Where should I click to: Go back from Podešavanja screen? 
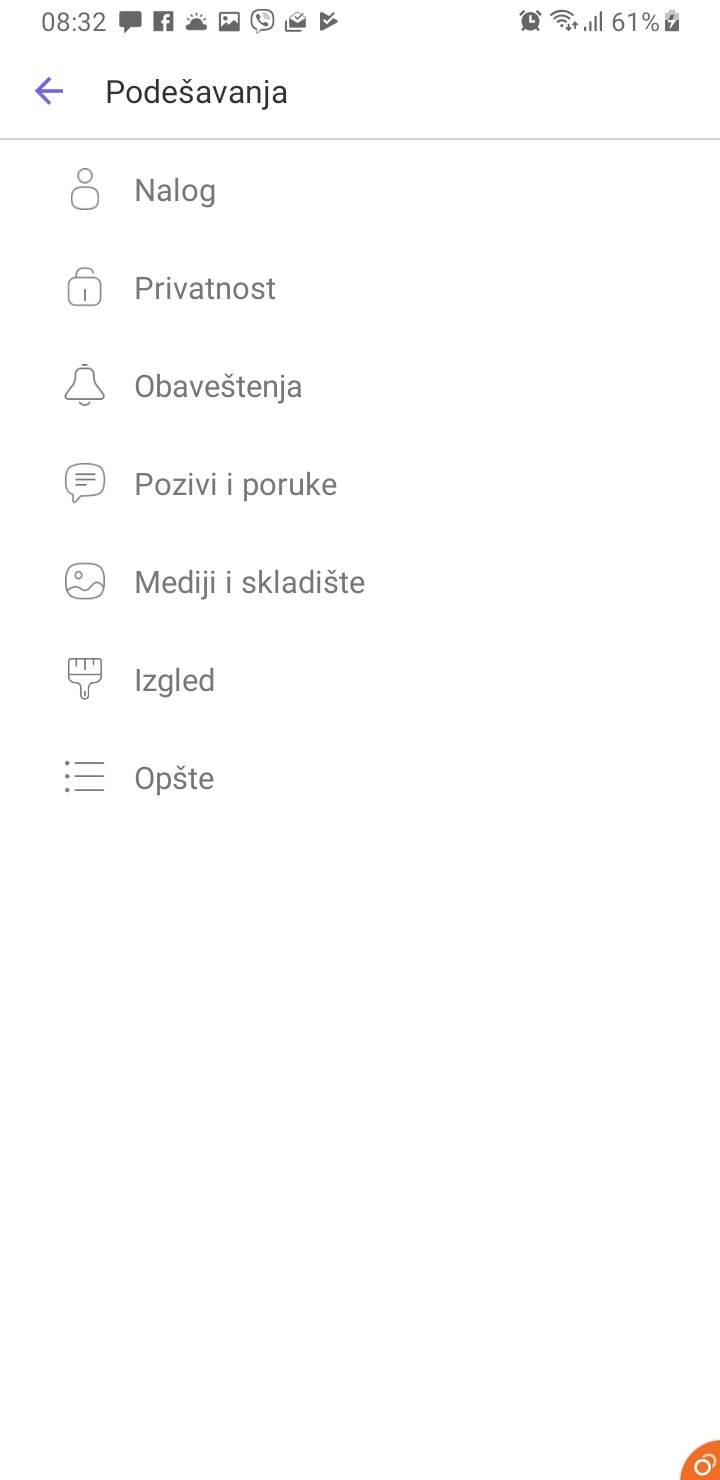point(49,92)
